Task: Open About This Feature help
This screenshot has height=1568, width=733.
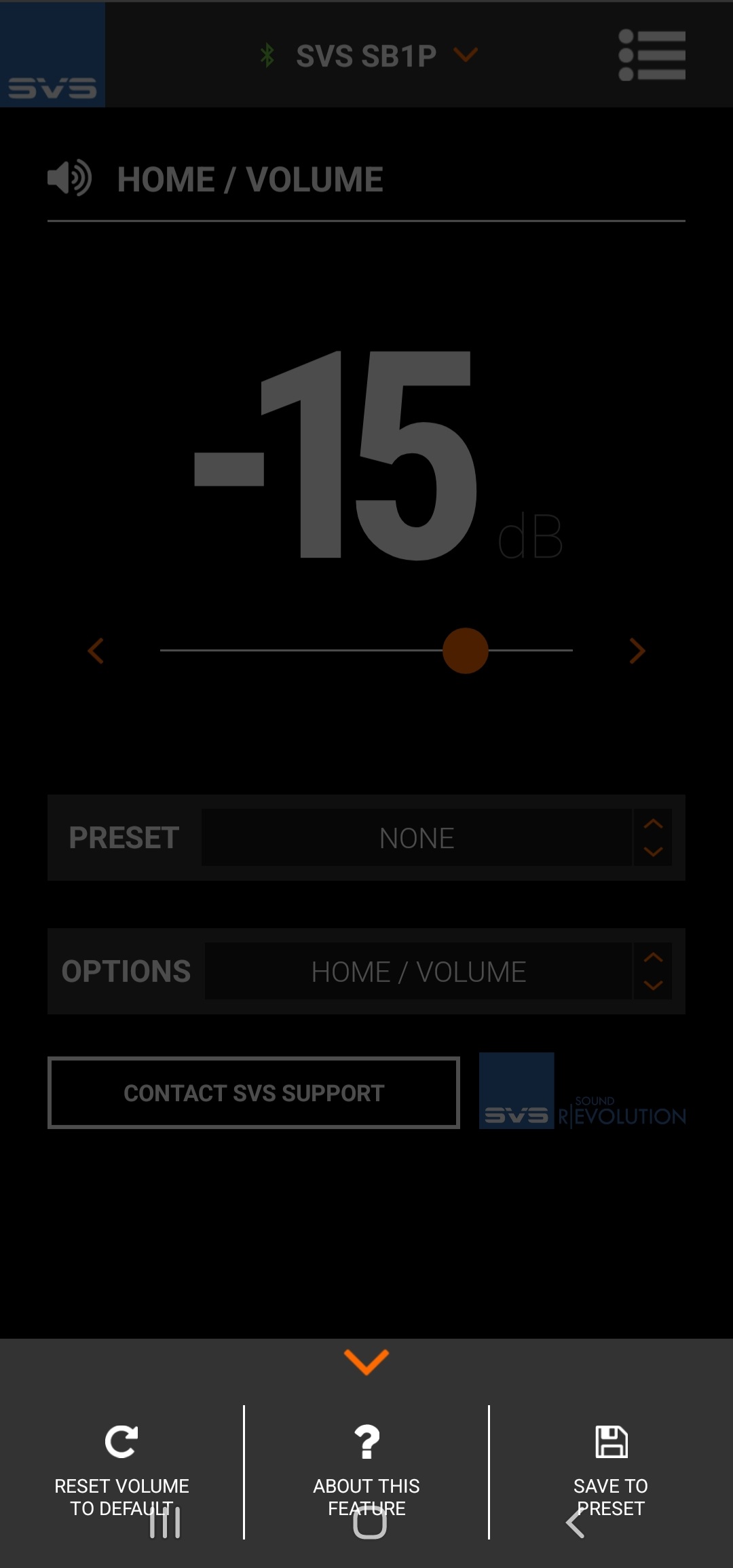Action: (x=366, y=1466)
